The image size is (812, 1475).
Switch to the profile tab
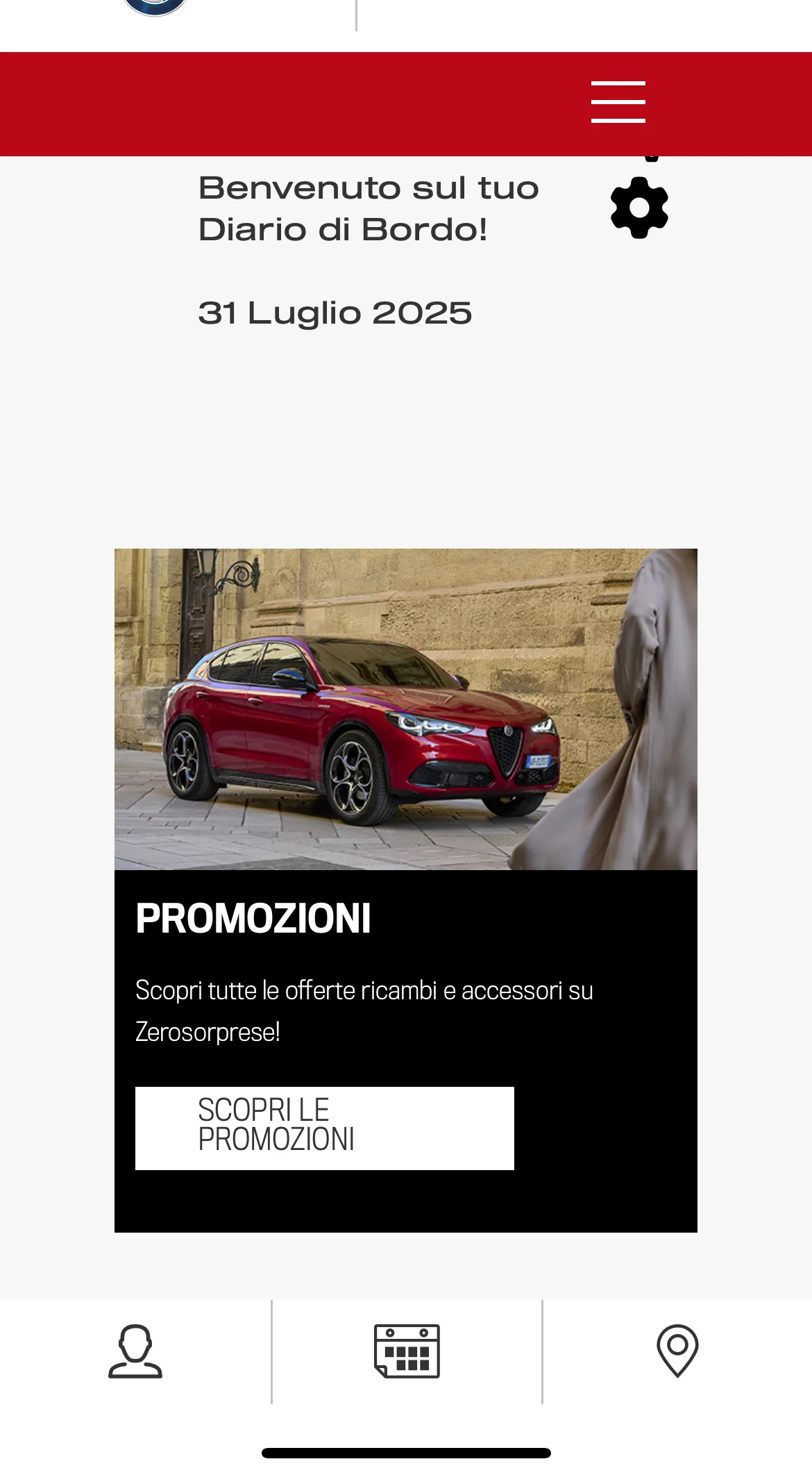click(135, 1351)
